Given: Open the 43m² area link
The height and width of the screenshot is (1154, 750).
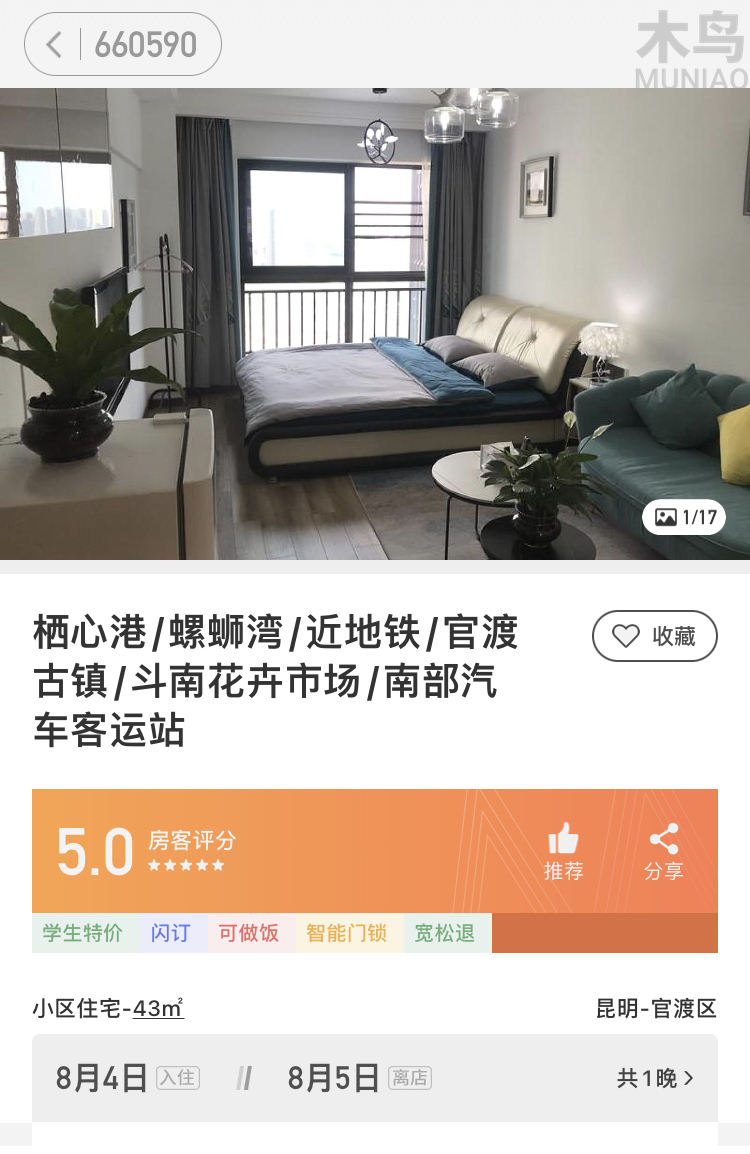Looking at the screenshot, I should (158, 1008).
